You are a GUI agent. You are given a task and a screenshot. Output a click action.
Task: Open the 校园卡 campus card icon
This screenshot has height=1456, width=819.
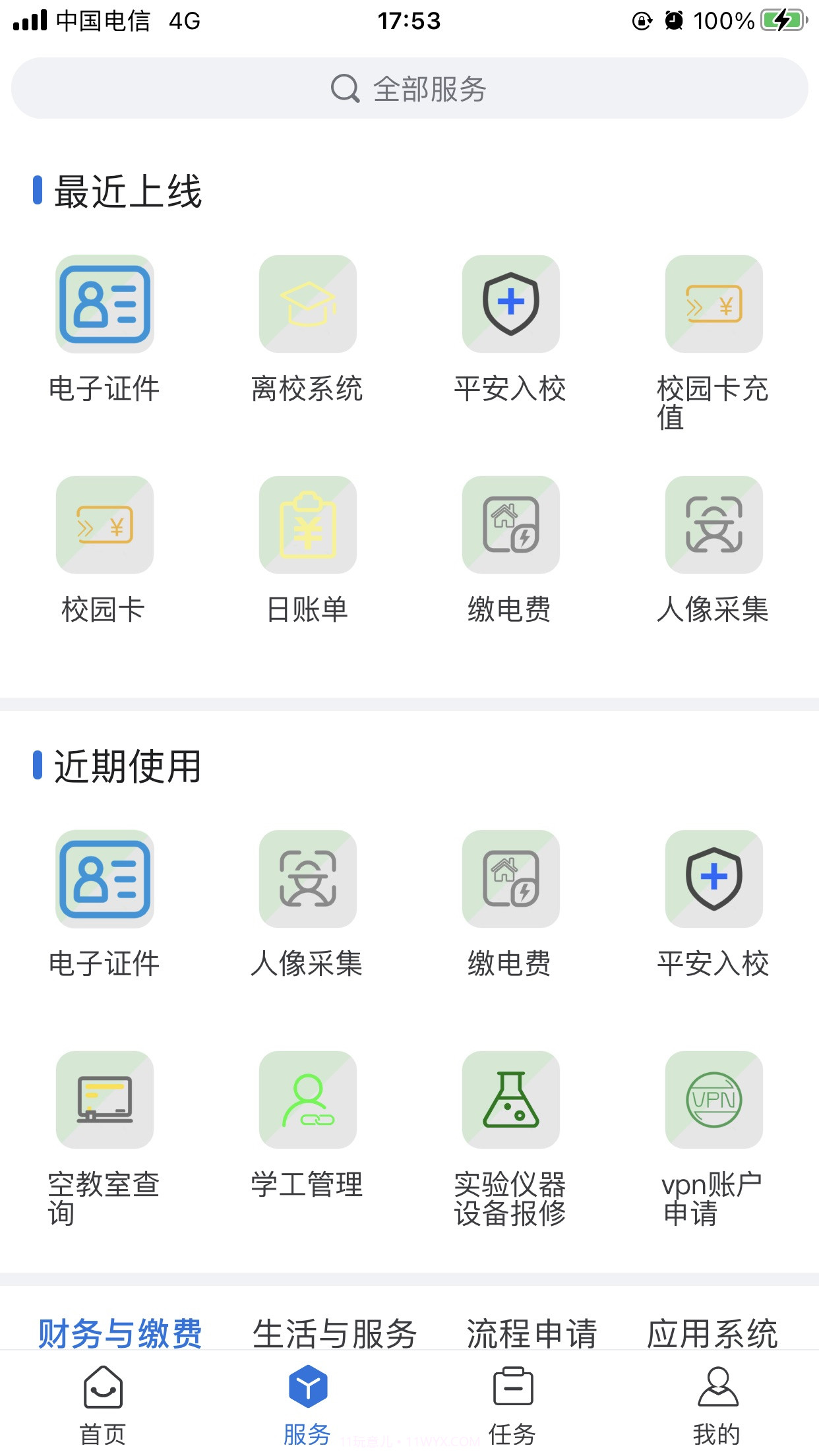[105, 526]
